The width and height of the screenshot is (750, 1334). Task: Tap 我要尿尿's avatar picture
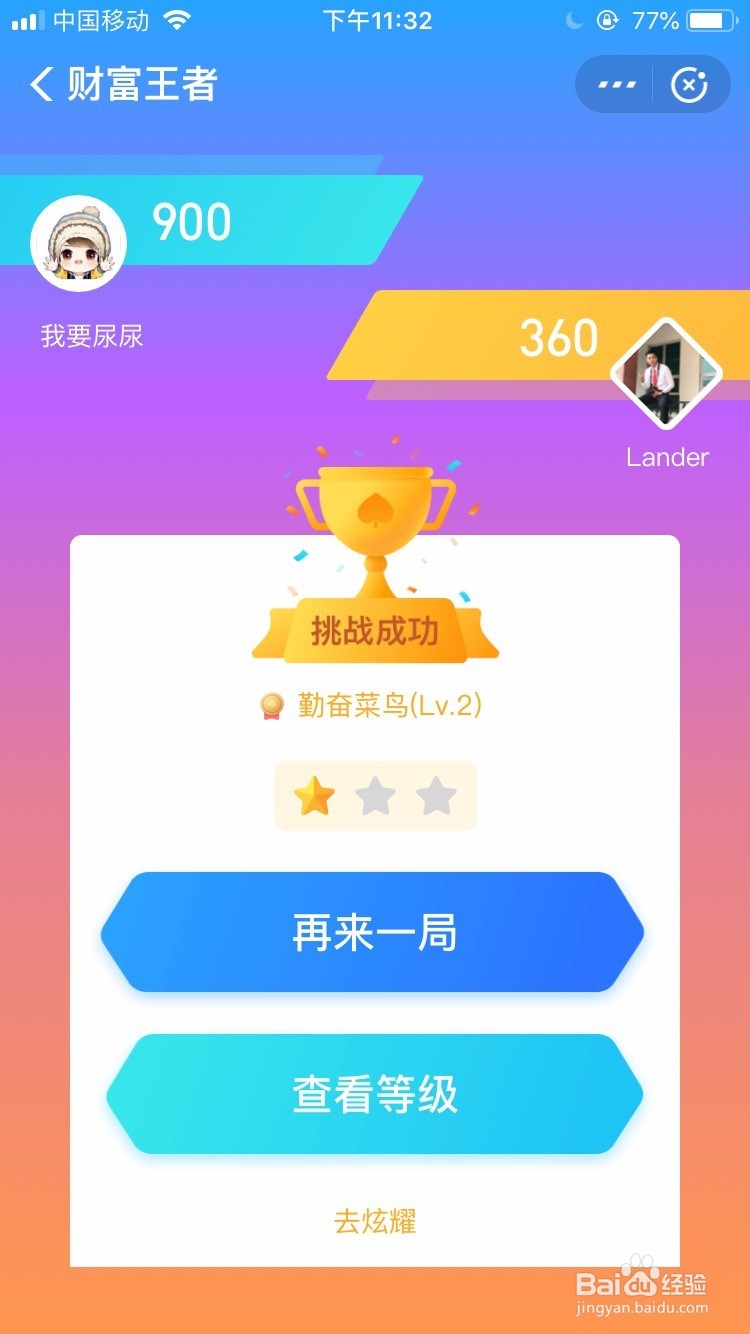click(x=78, y=240)
